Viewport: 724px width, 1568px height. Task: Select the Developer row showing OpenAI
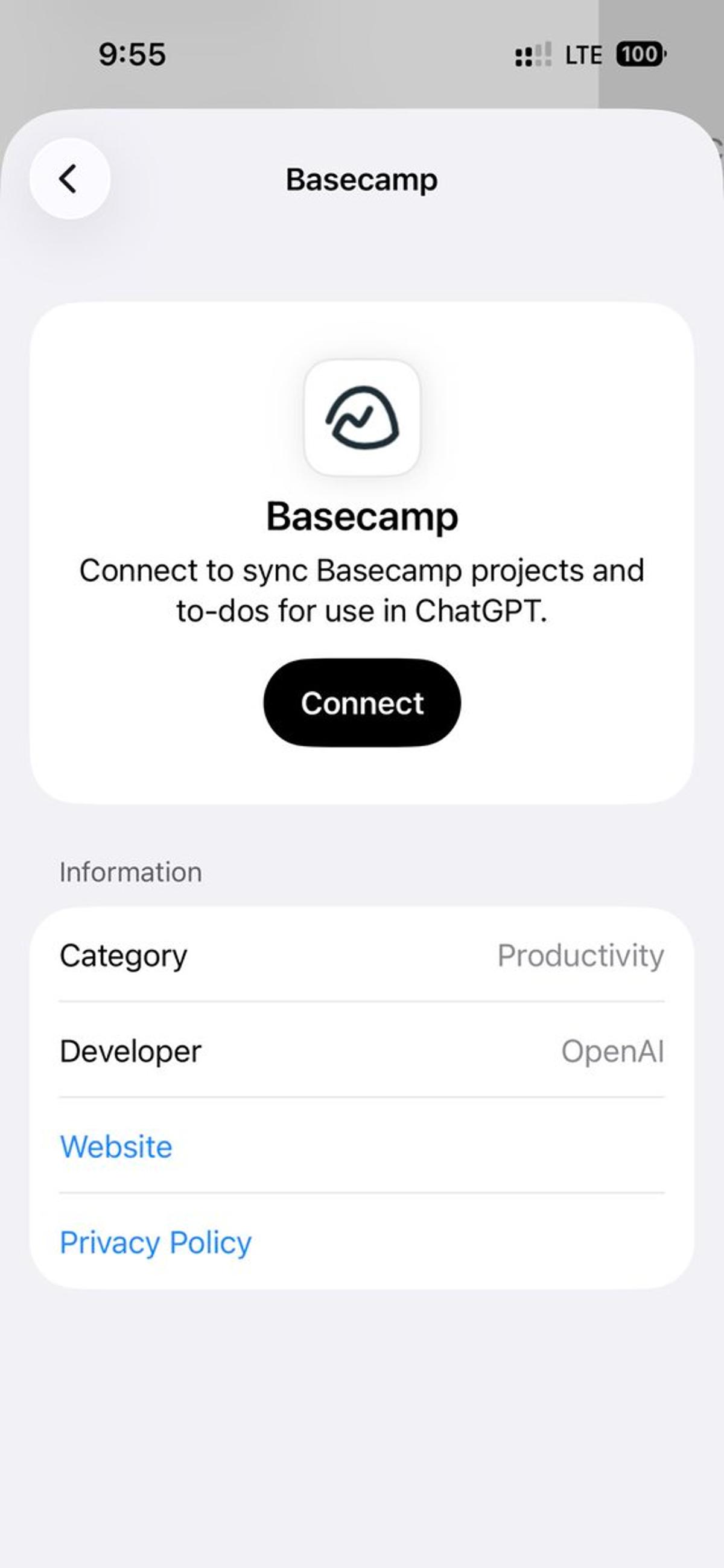tap(361, 1050)
